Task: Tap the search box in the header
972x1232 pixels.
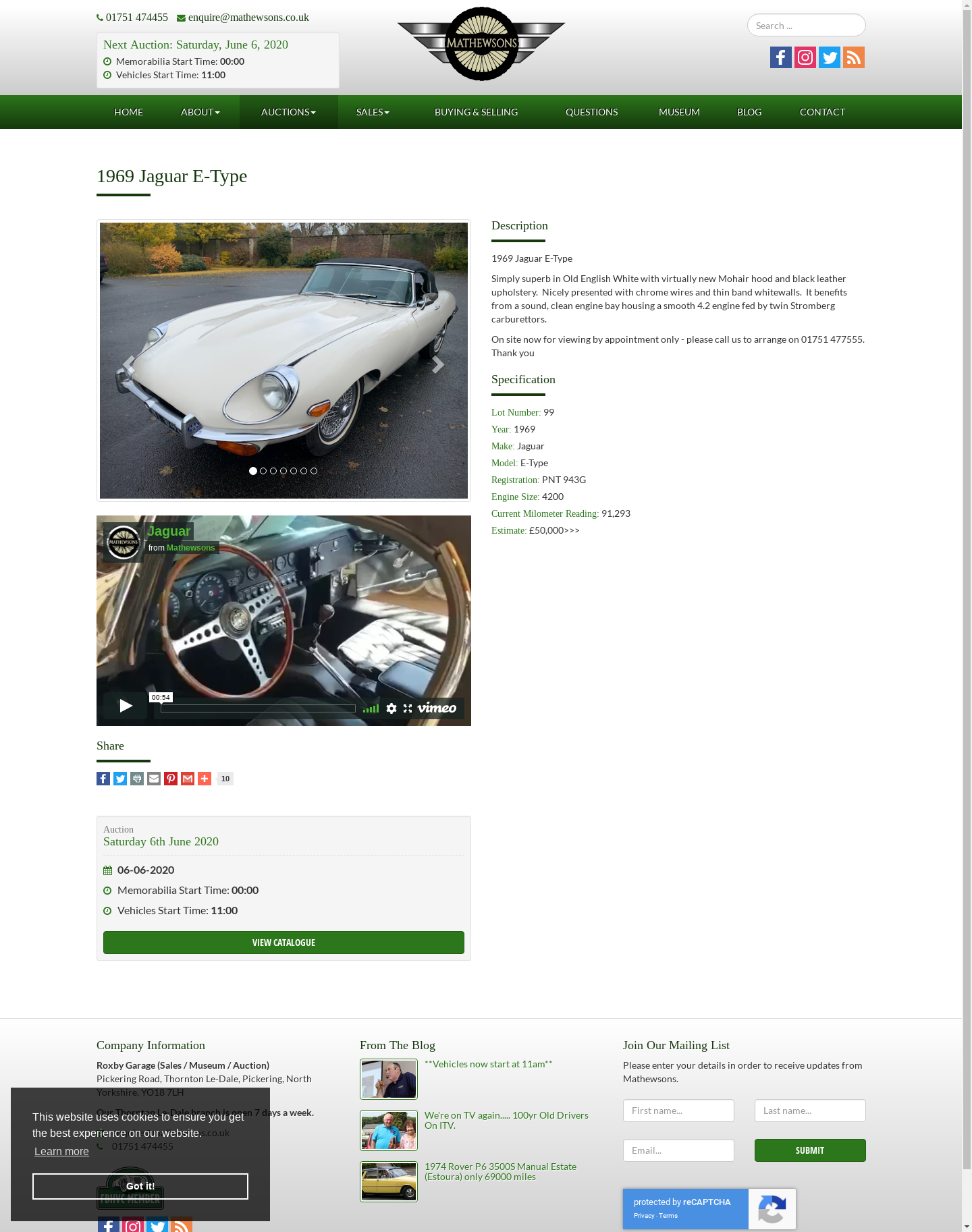Action: point(806,26)
